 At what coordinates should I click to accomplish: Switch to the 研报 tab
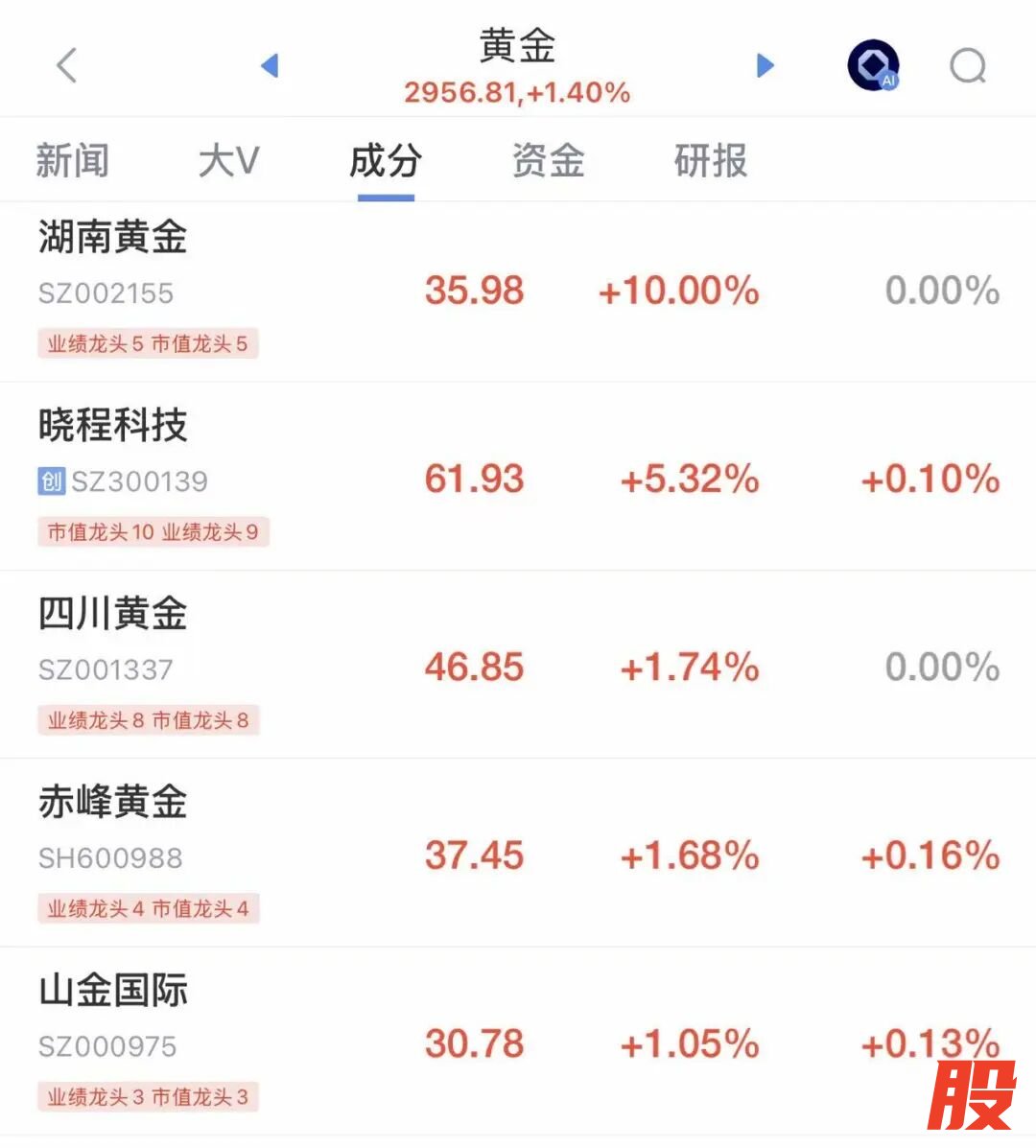(710, 161)
